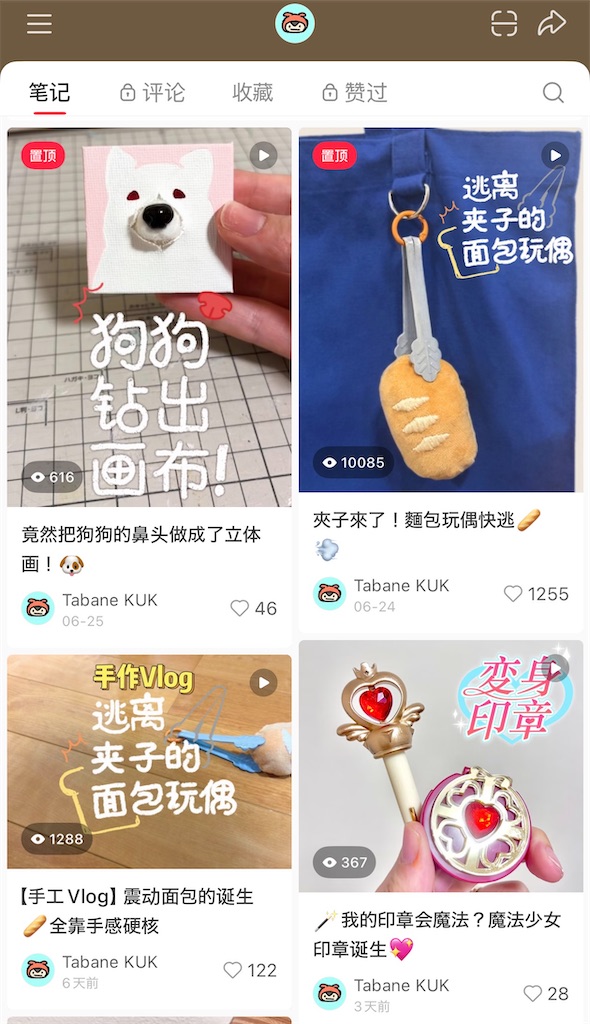Open the hamburger drawer menu
The width and height of the screenshot is (590, 1024).
coord(39,24)
